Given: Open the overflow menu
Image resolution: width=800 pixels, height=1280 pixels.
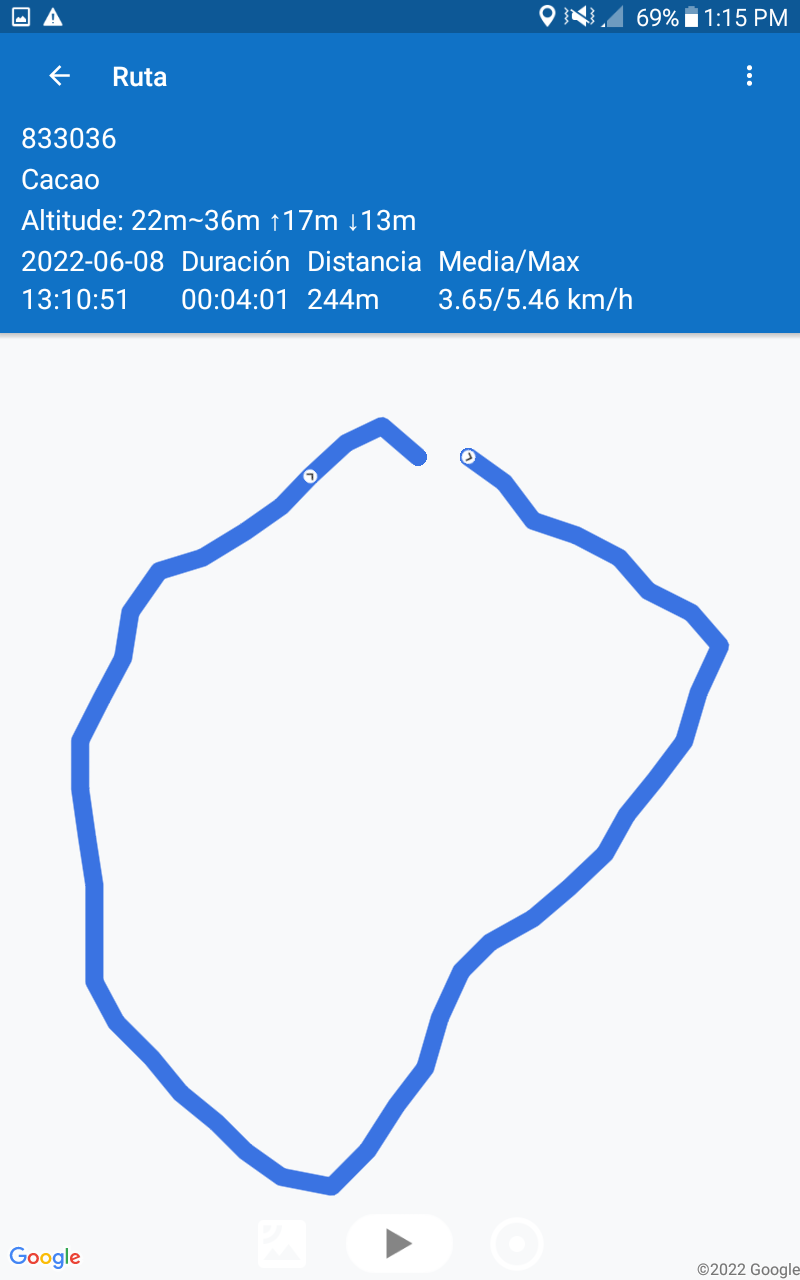Looking at the screenshot, I should pos(749,76).
